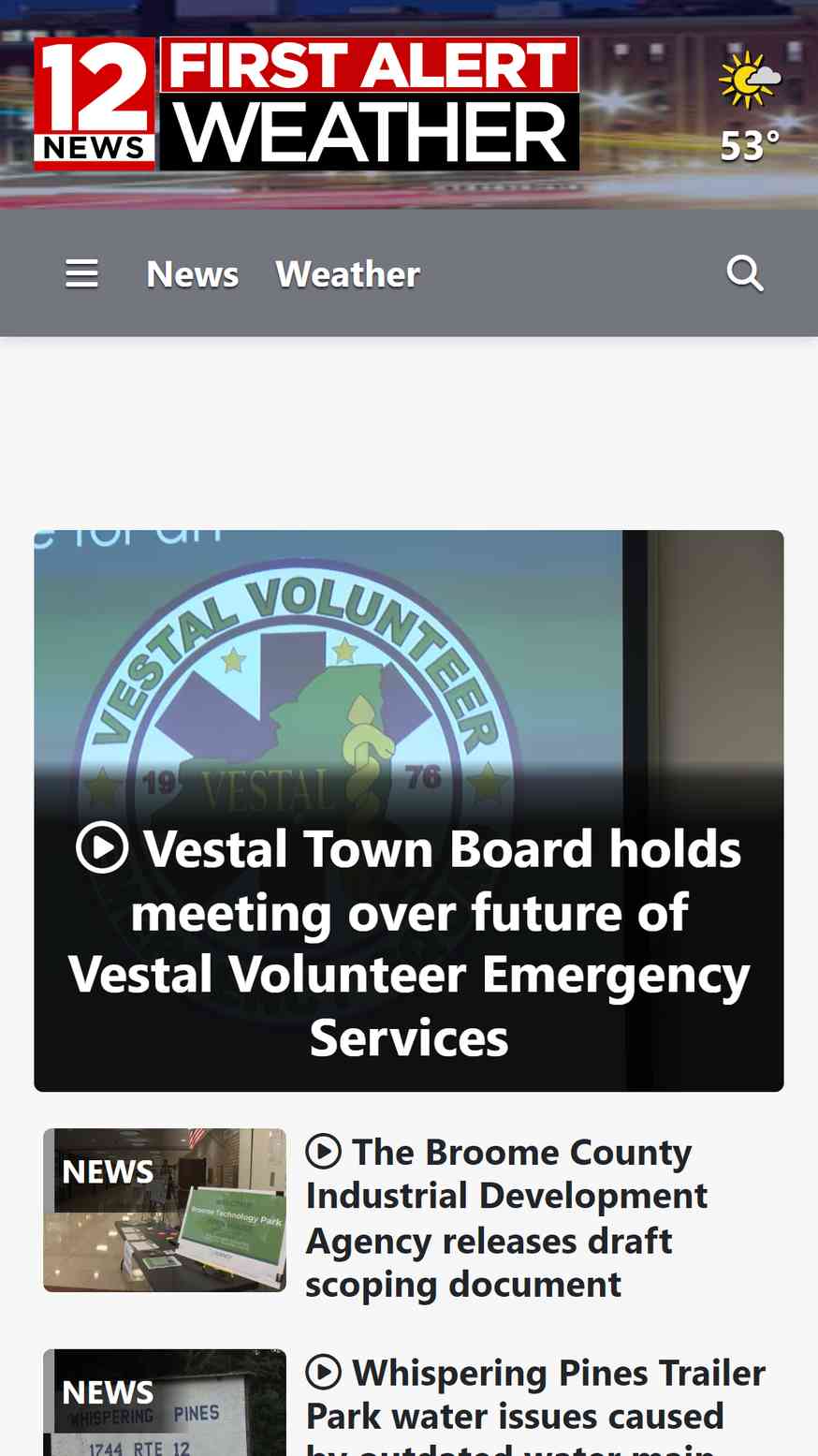Go to the Weather section
Viewport: 818px width, 1456px height.
click(x=347, y=274)
